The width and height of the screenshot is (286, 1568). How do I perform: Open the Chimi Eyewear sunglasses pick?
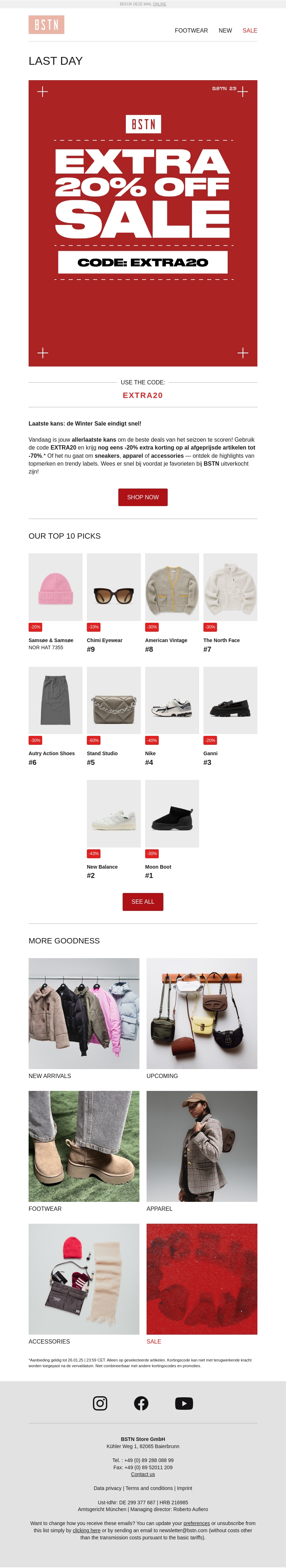click(114, 587)
